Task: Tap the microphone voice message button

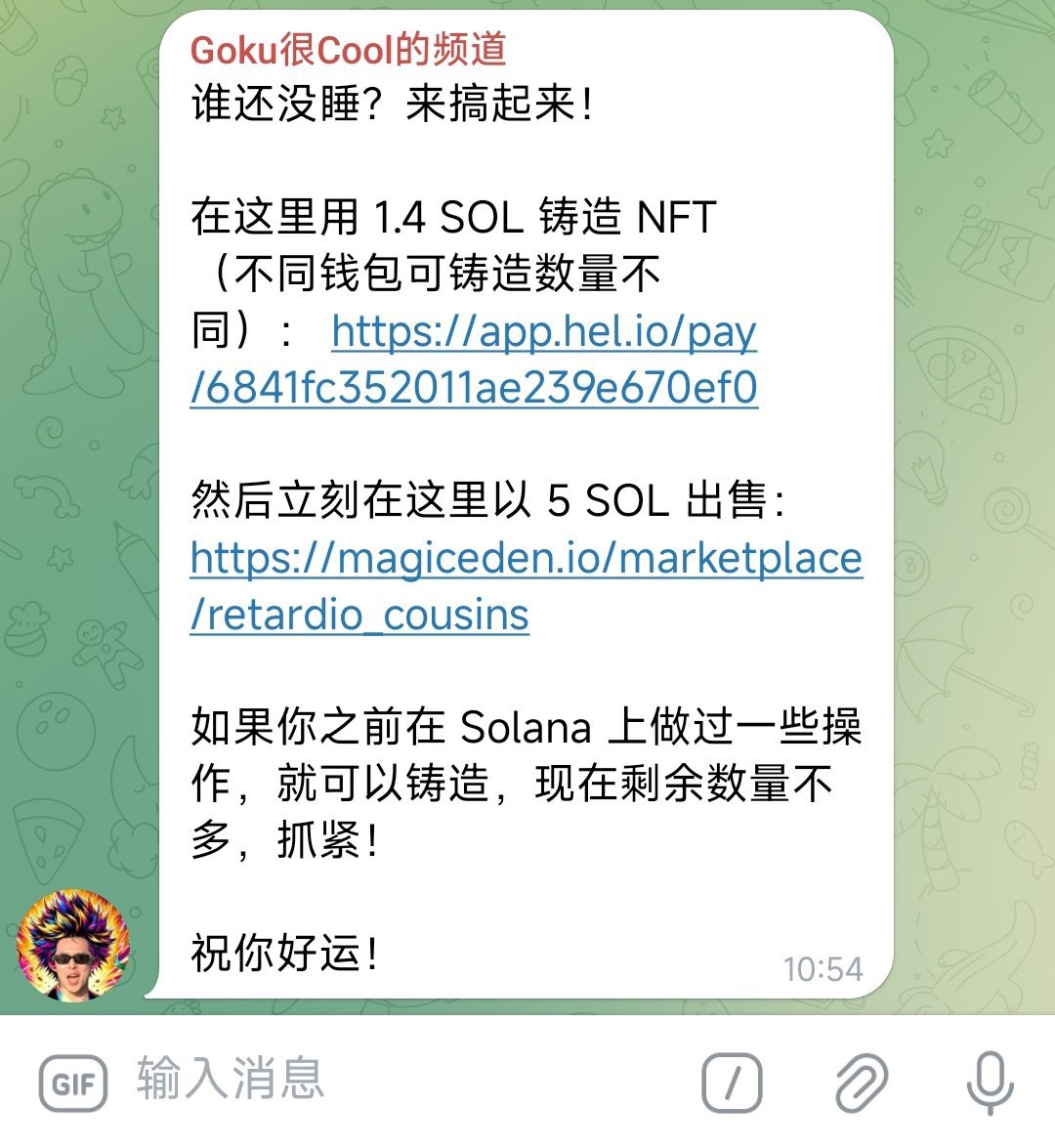Action: tap(990, 1083)
